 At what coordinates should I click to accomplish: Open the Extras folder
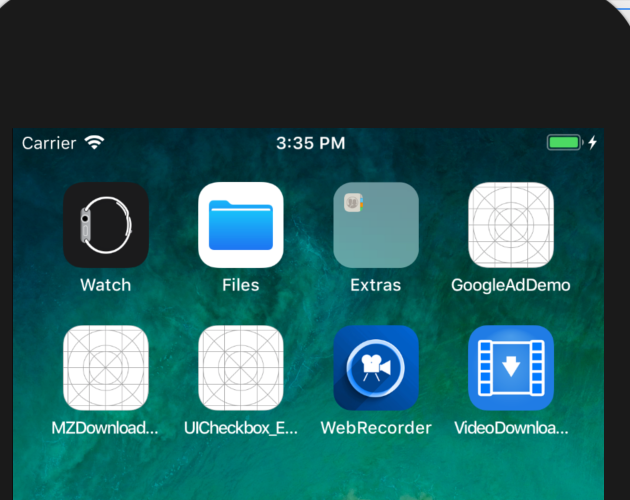[376, 225]
